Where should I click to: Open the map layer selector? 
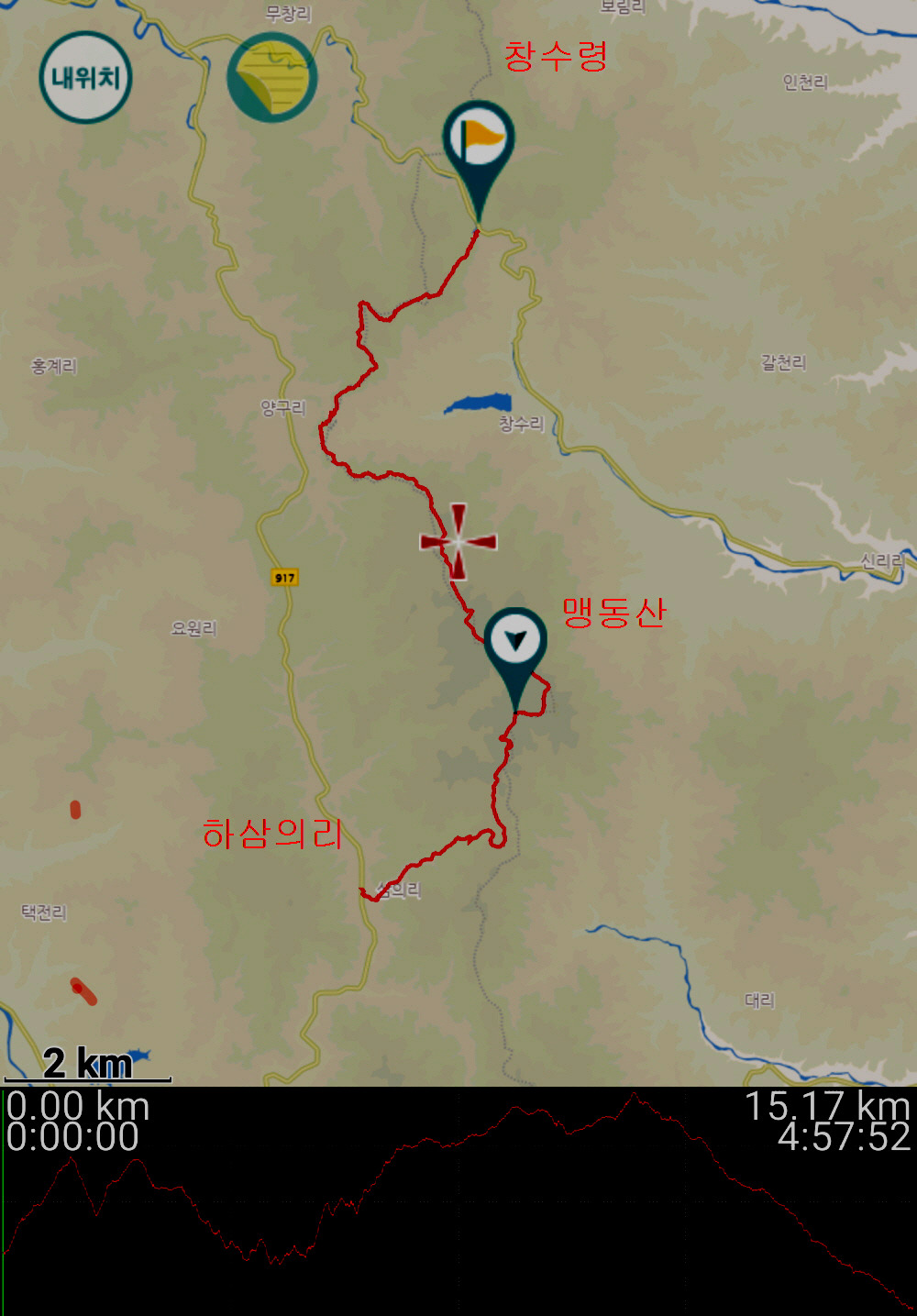pos(271,78)
